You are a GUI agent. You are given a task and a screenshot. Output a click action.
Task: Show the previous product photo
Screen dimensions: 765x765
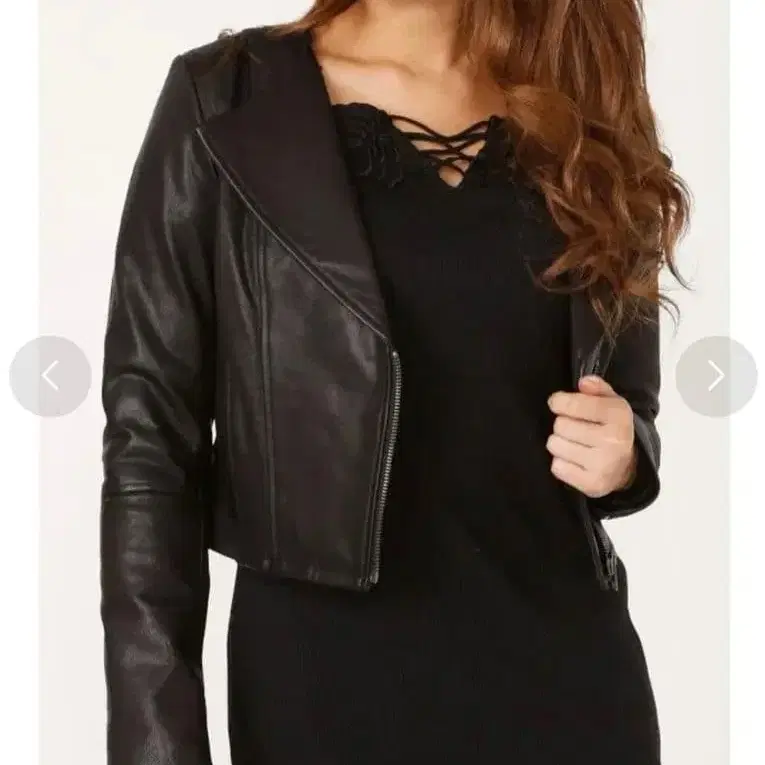click(50, 376)
